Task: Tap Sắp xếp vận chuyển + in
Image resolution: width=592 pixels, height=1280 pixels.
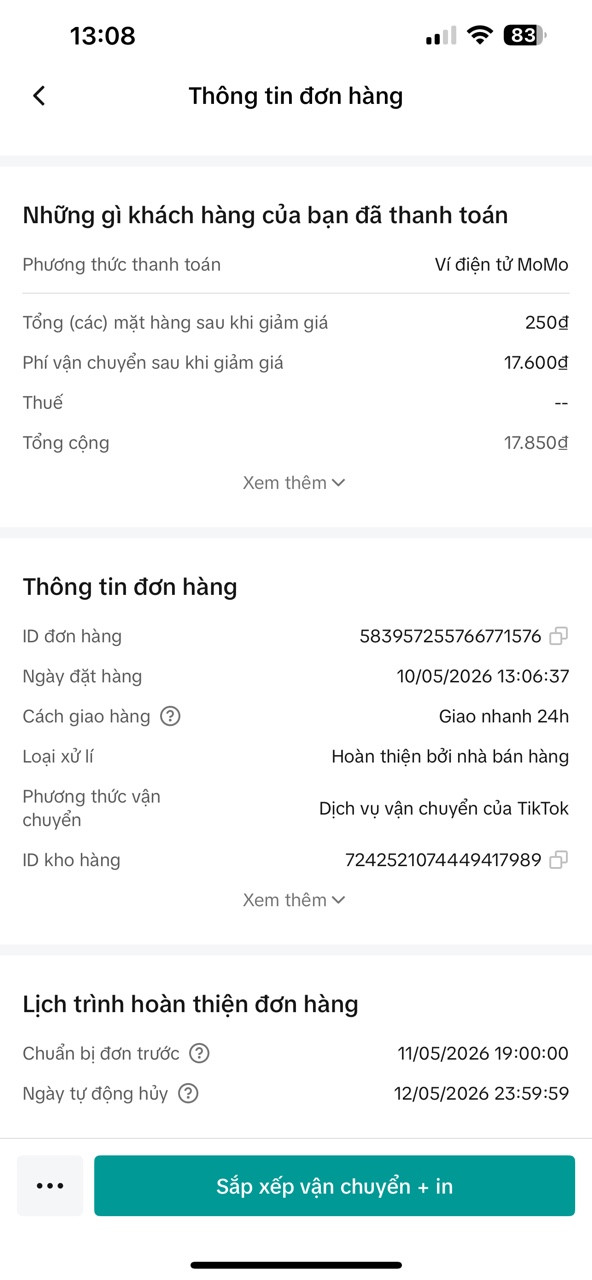Action: click(335, 1186)
